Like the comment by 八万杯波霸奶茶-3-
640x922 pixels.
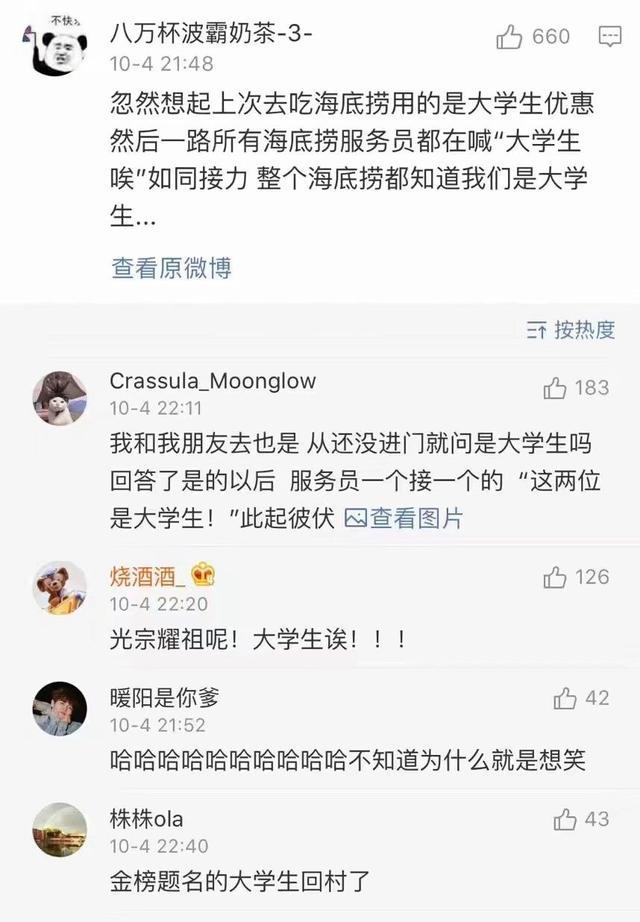coord(511,38)
